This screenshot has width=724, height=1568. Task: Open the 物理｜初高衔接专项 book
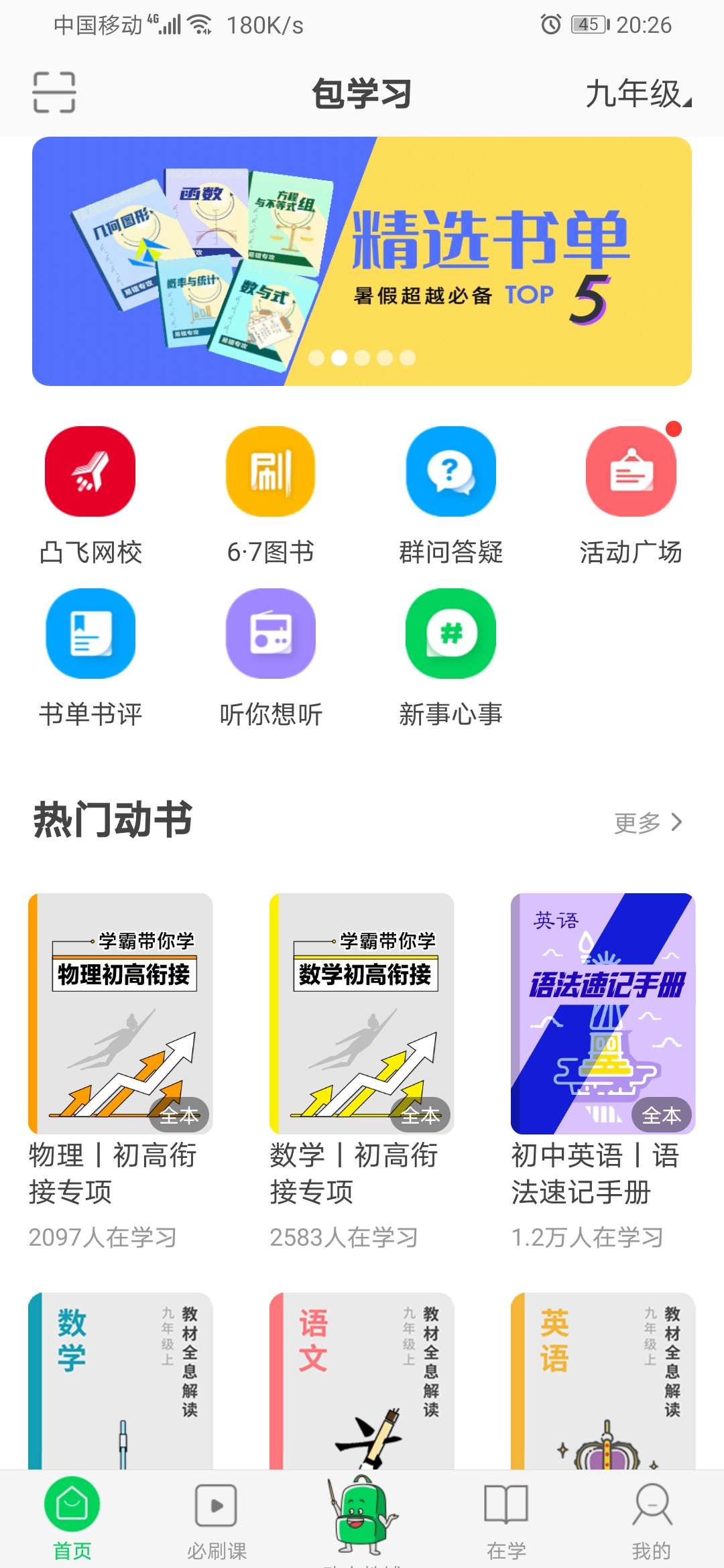click(121, 1013)
